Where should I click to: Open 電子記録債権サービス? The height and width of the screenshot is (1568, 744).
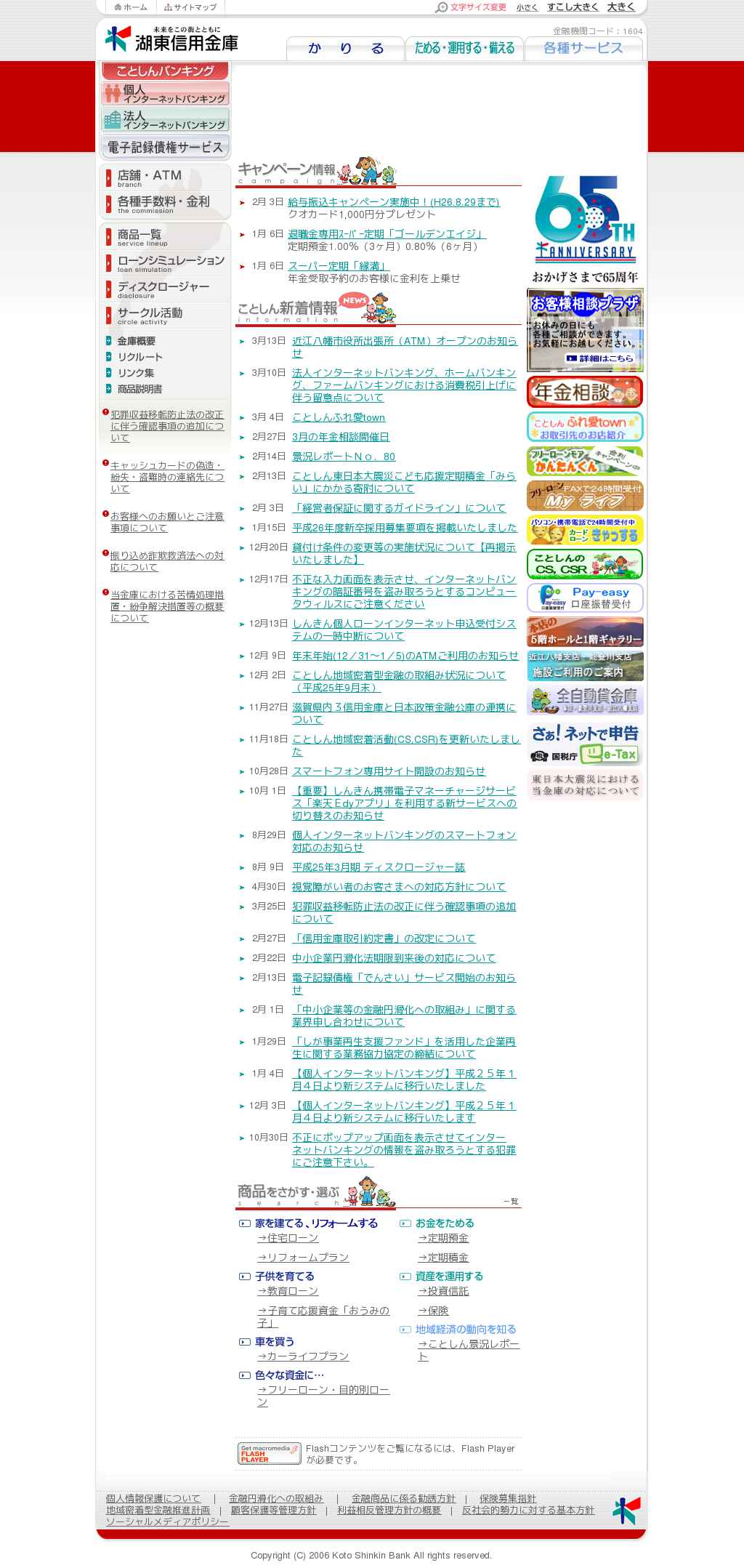pos(165,147)
